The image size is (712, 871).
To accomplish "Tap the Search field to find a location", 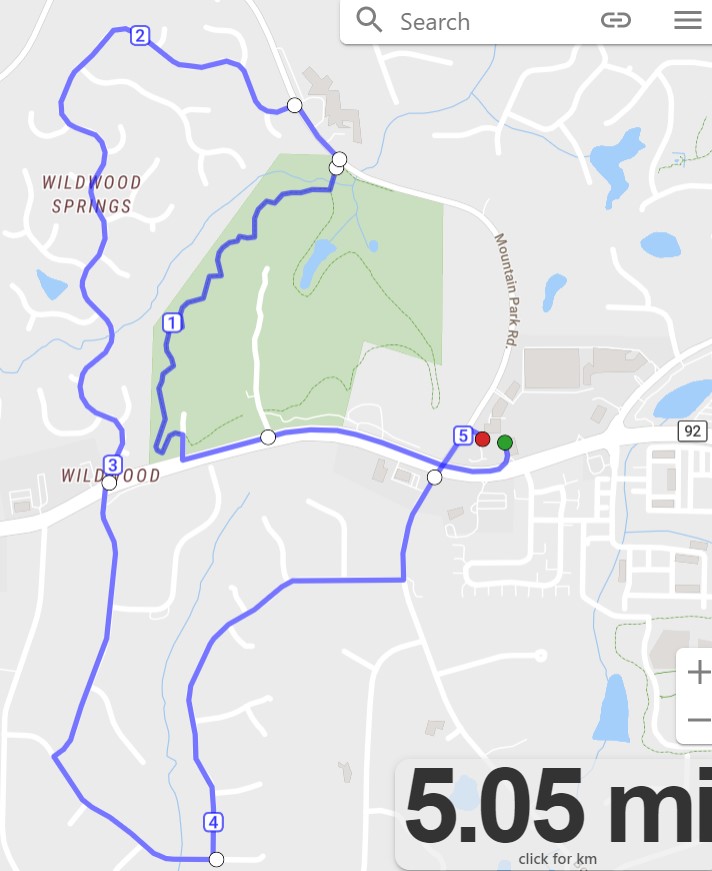I will pyautogui.click(x=470, y=21).
